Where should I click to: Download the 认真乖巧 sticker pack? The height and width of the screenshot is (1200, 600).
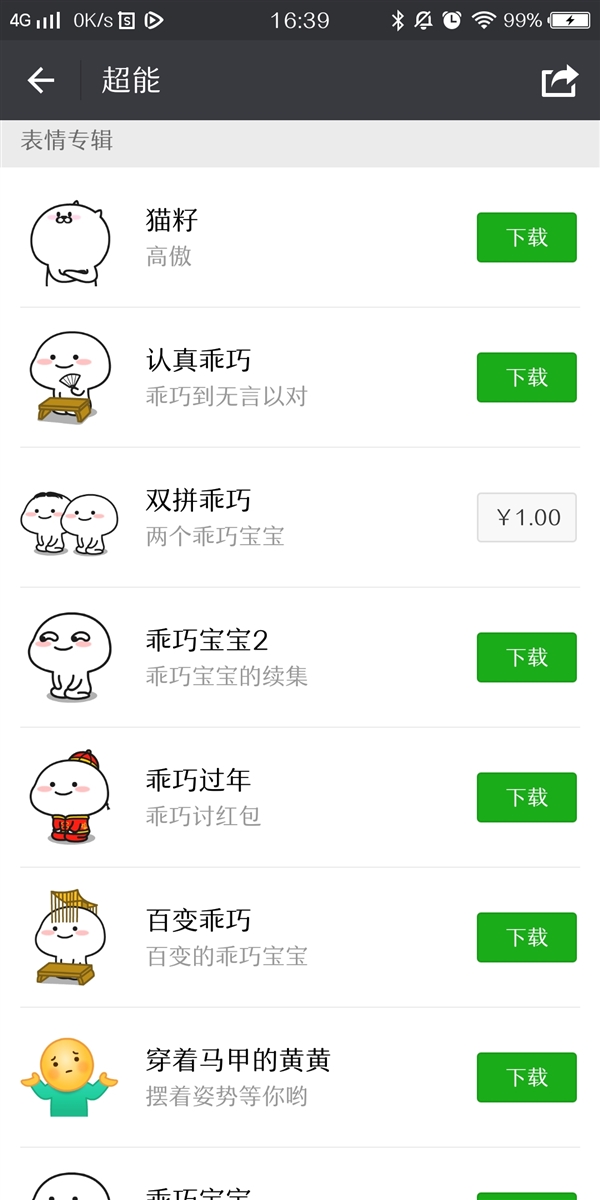526,377
